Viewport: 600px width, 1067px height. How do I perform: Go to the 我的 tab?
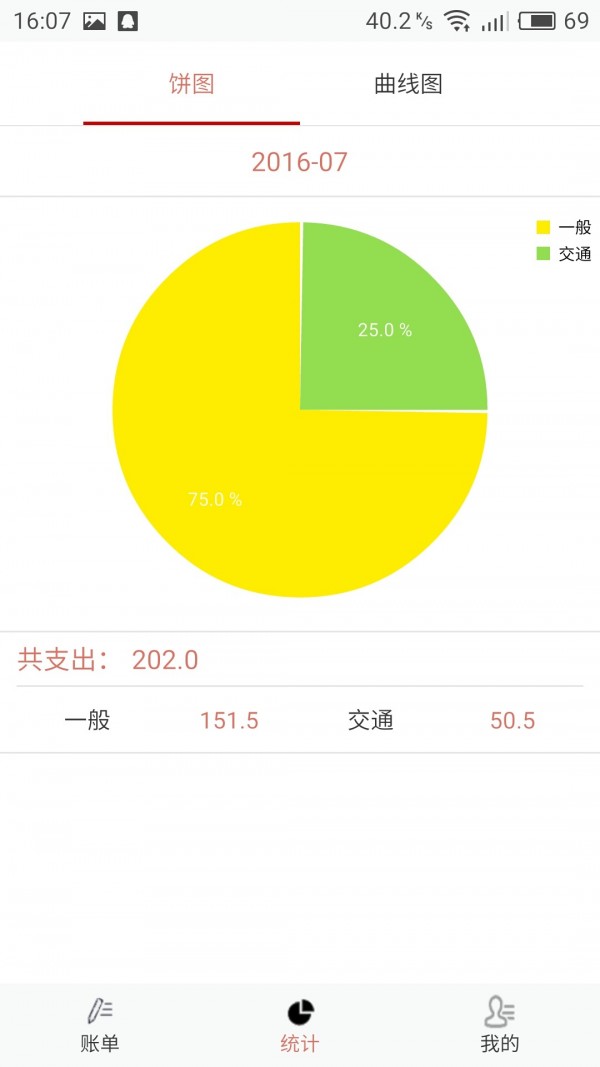499,1025
